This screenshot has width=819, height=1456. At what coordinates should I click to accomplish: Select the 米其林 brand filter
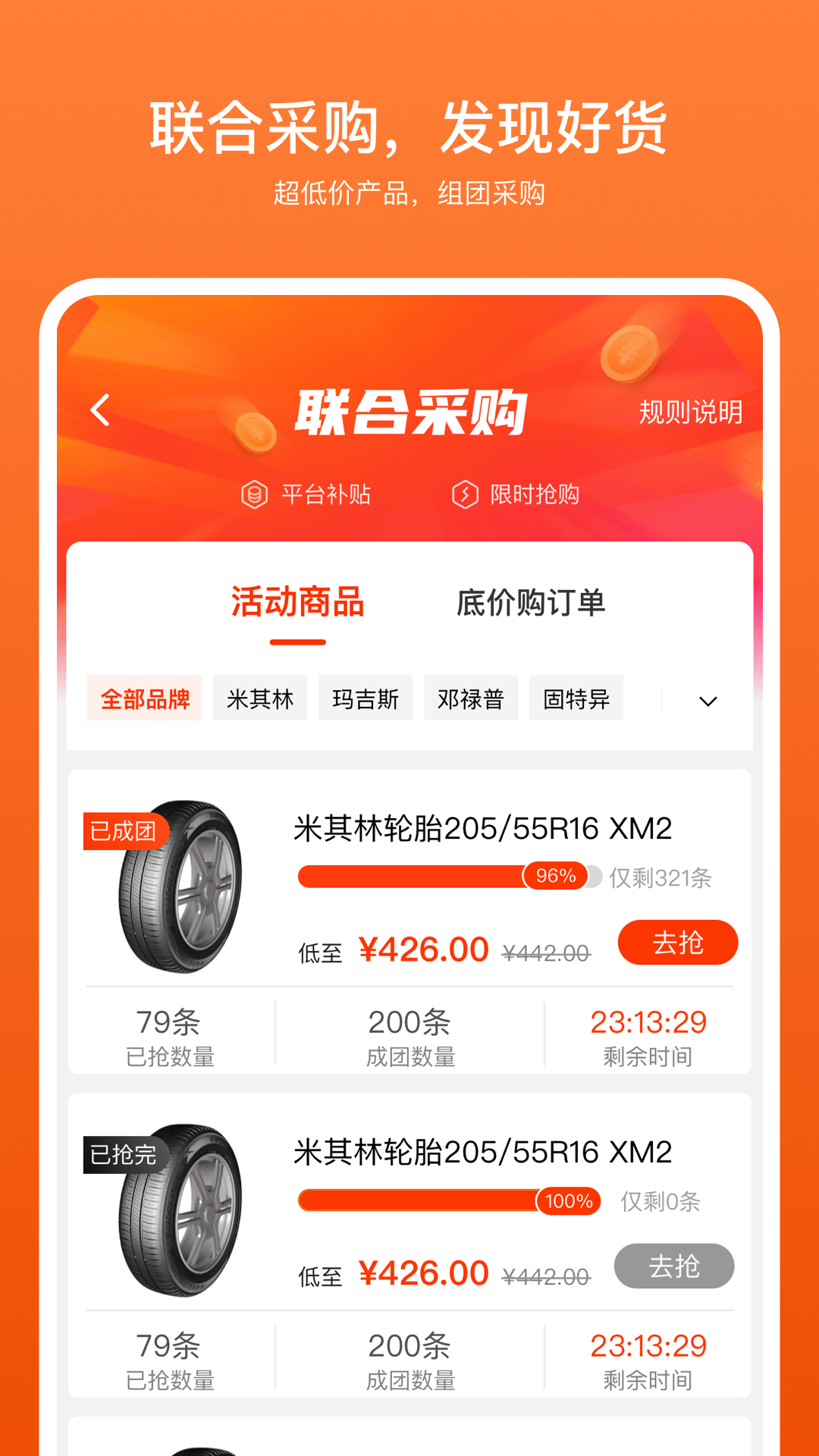tap(260, 698)
